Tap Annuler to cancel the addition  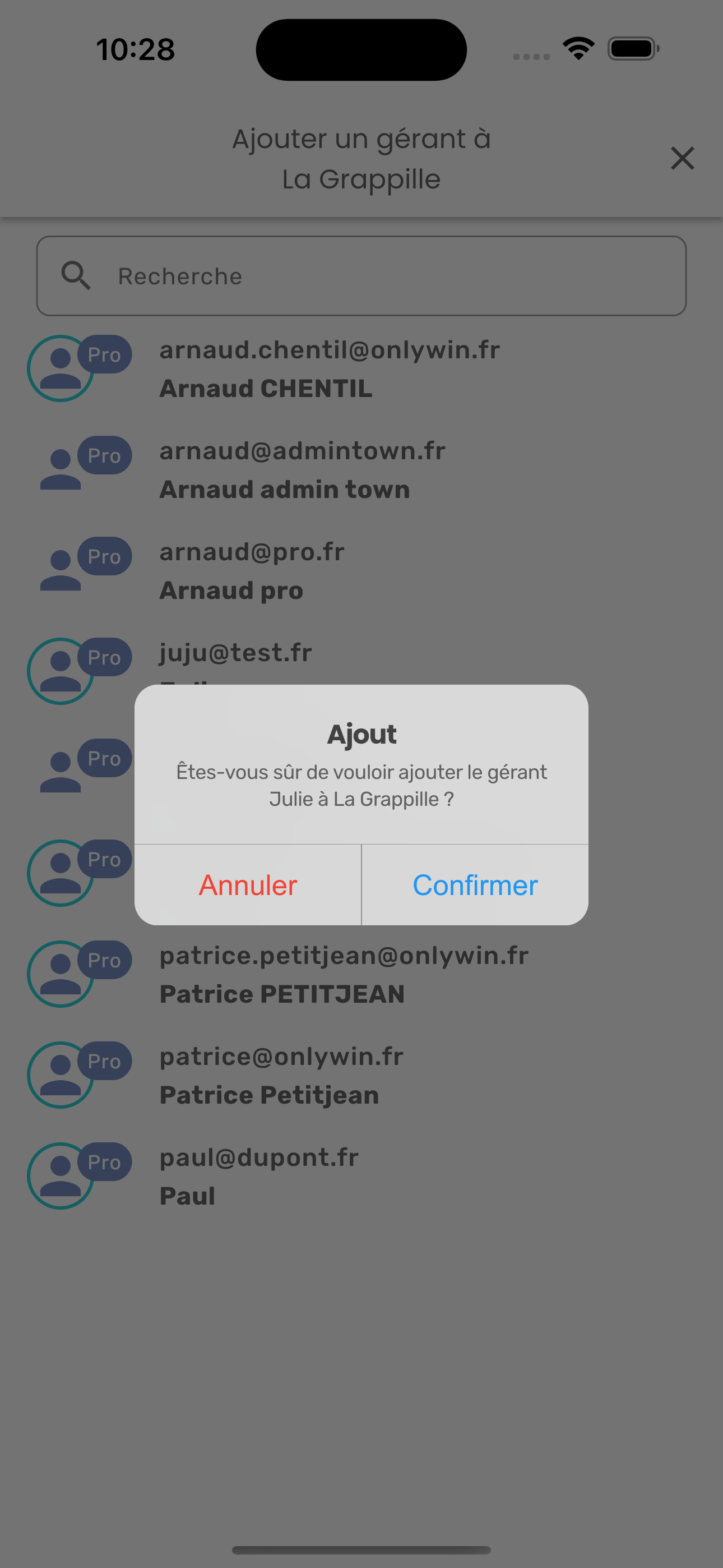point(248,885)
